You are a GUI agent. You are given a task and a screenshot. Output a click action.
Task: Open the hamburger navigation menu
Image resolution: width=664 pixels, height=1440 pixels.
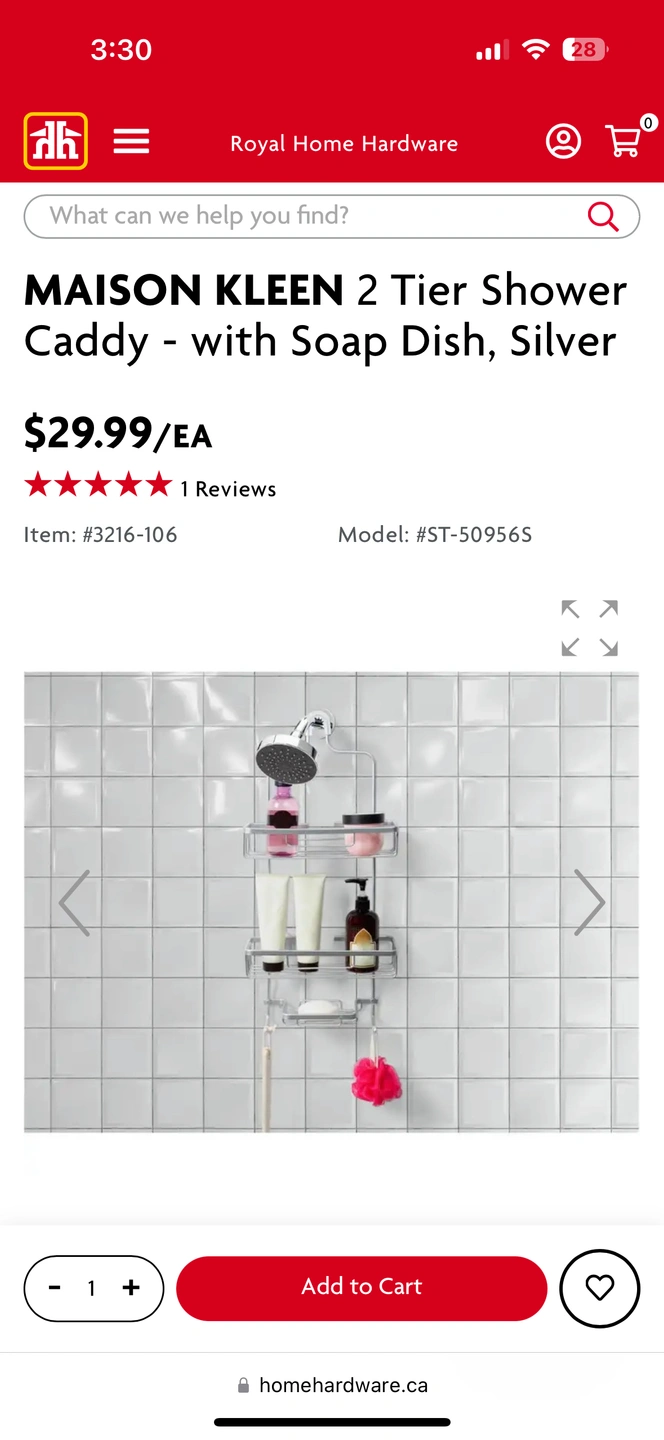coord(131,141)
